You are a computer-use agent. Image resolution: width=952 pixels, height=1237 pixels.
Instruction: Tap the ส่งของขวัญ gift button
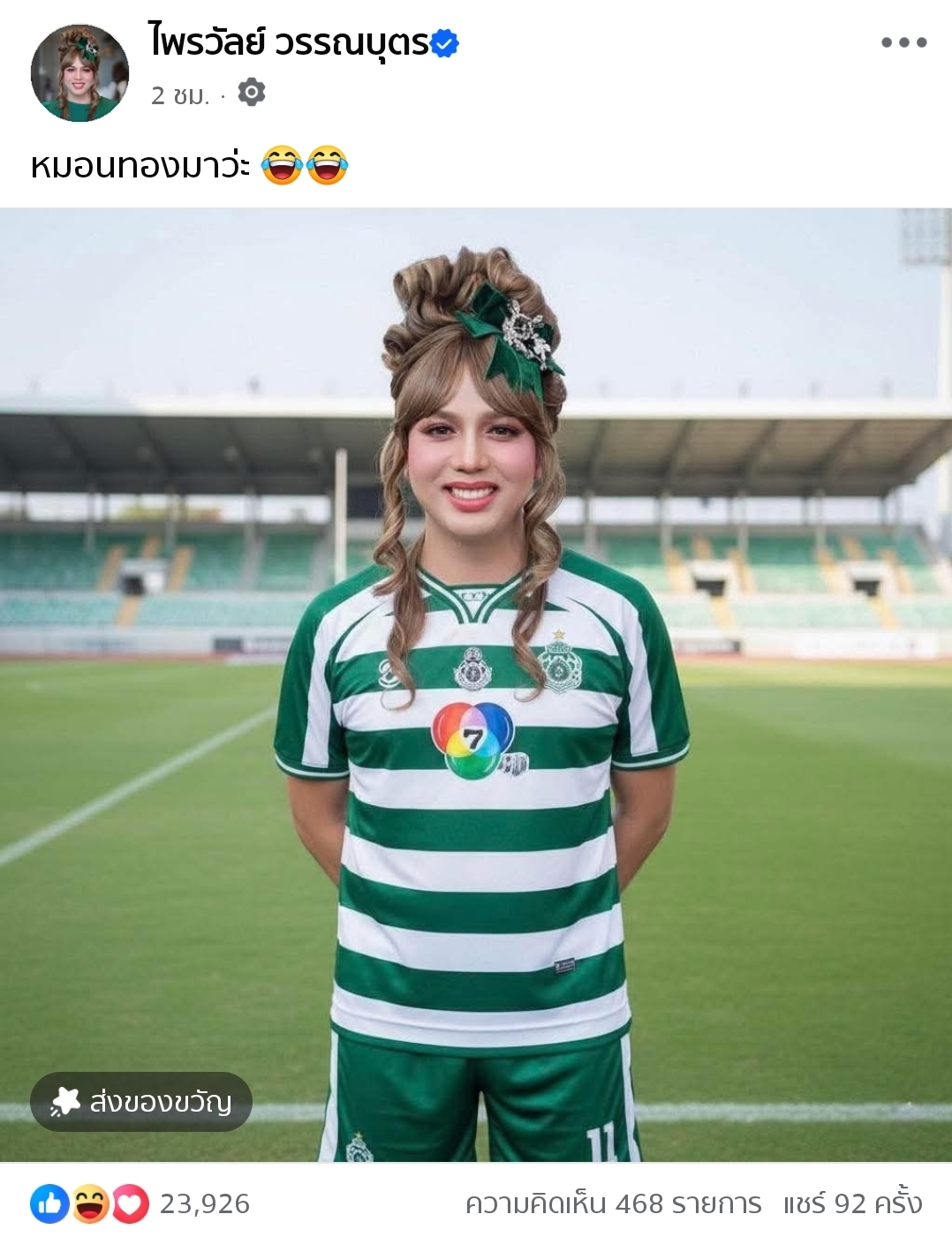141,1101
